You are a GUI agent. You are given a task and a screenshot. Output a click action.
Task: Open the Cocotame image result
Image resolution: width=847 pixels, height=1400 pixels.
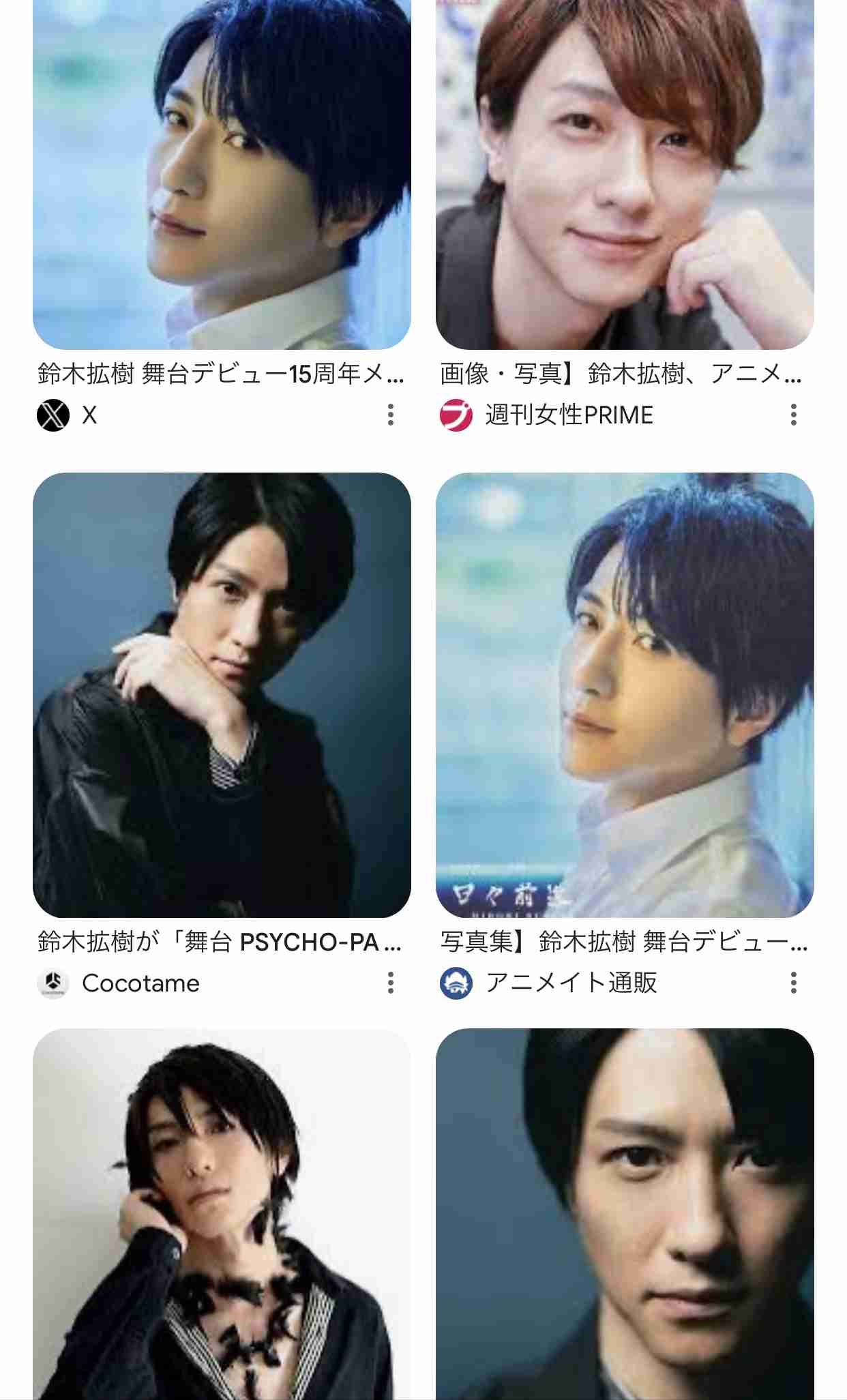point(222,695)
